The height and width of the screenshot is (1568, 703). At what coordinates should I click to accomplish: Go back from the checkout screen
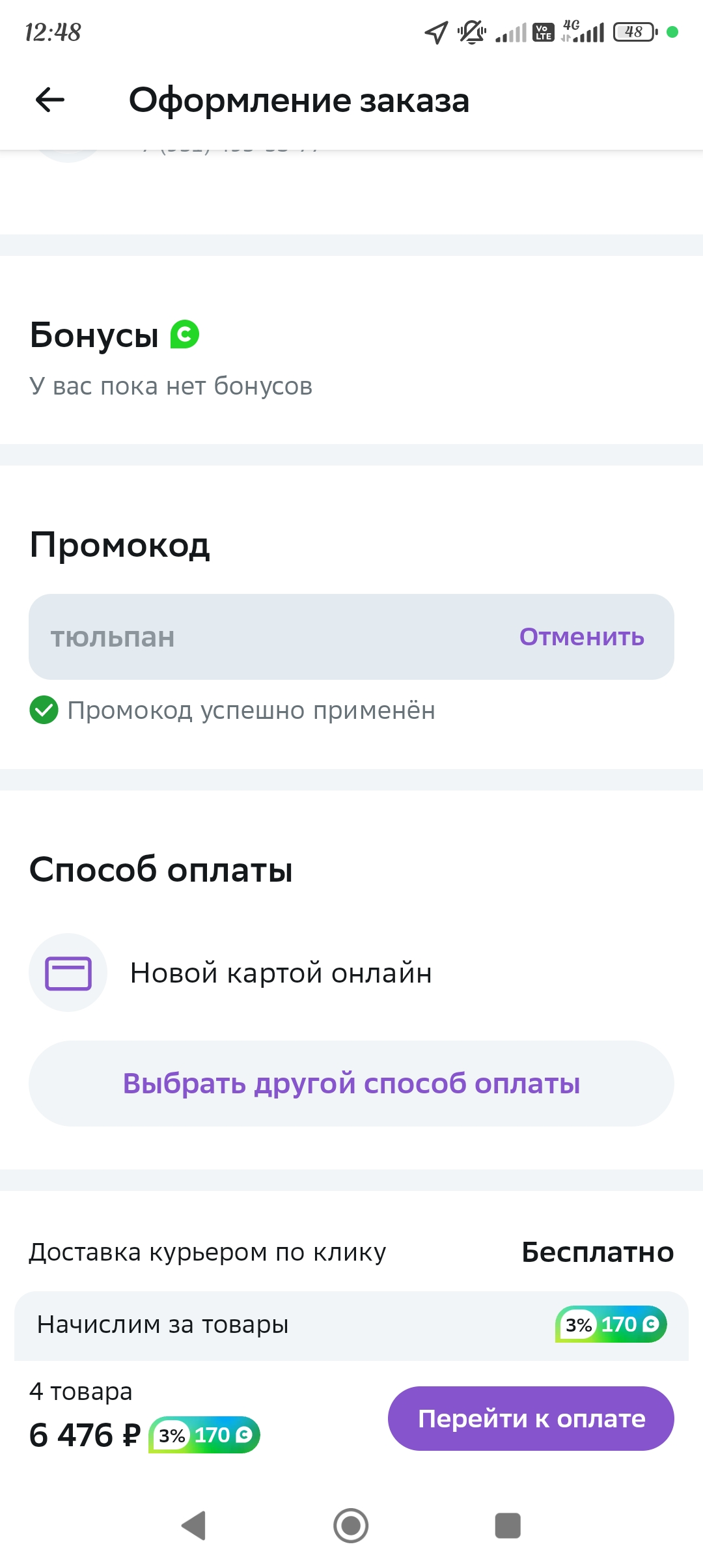50,100
